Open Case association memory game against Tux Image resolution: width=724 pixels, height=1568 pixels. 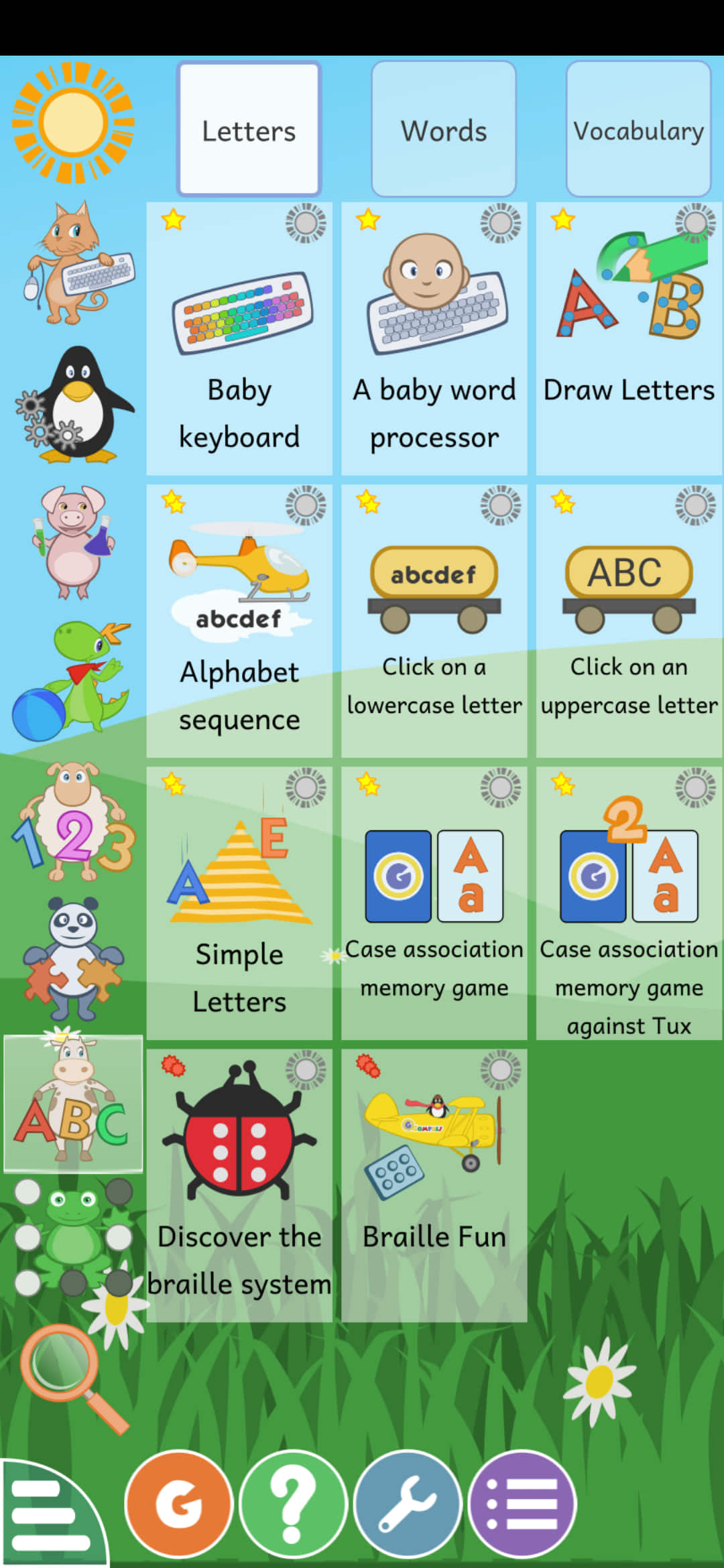(x=629, y=903)
